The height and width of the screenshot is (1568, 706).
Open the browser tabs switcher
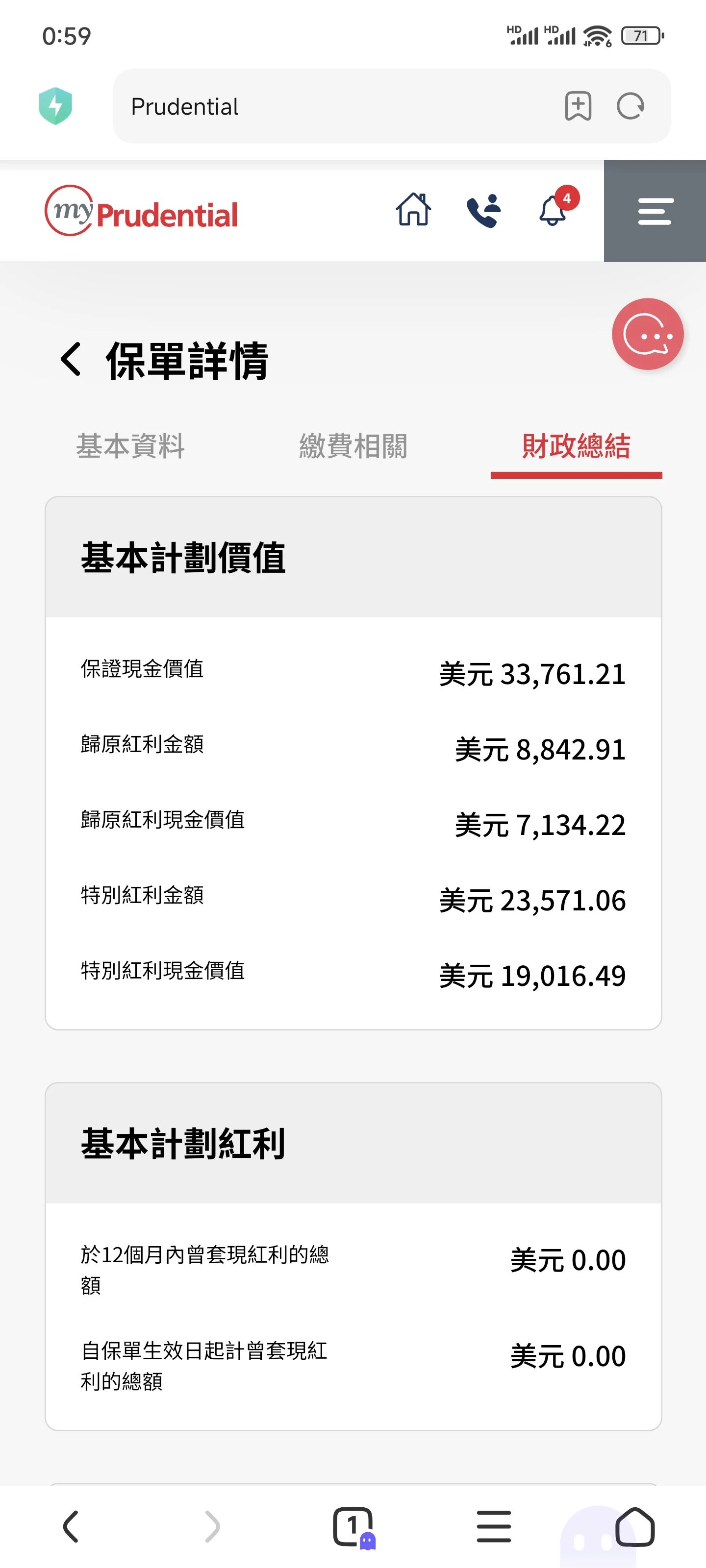coord(353,1527)
